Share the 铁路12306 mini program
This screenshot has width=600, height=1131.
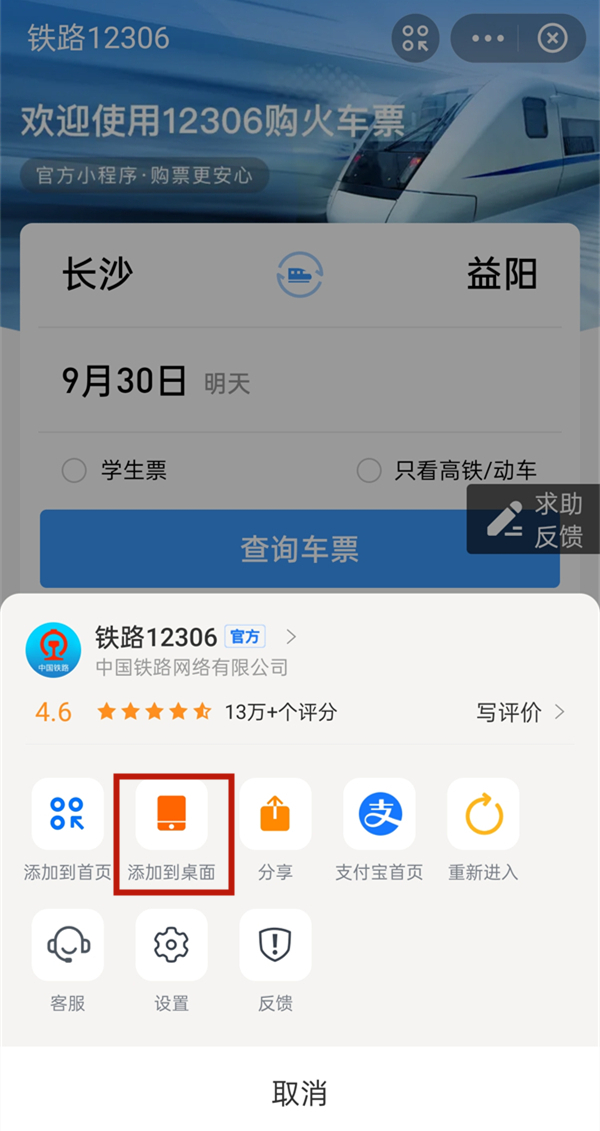[x=275, y=815]
